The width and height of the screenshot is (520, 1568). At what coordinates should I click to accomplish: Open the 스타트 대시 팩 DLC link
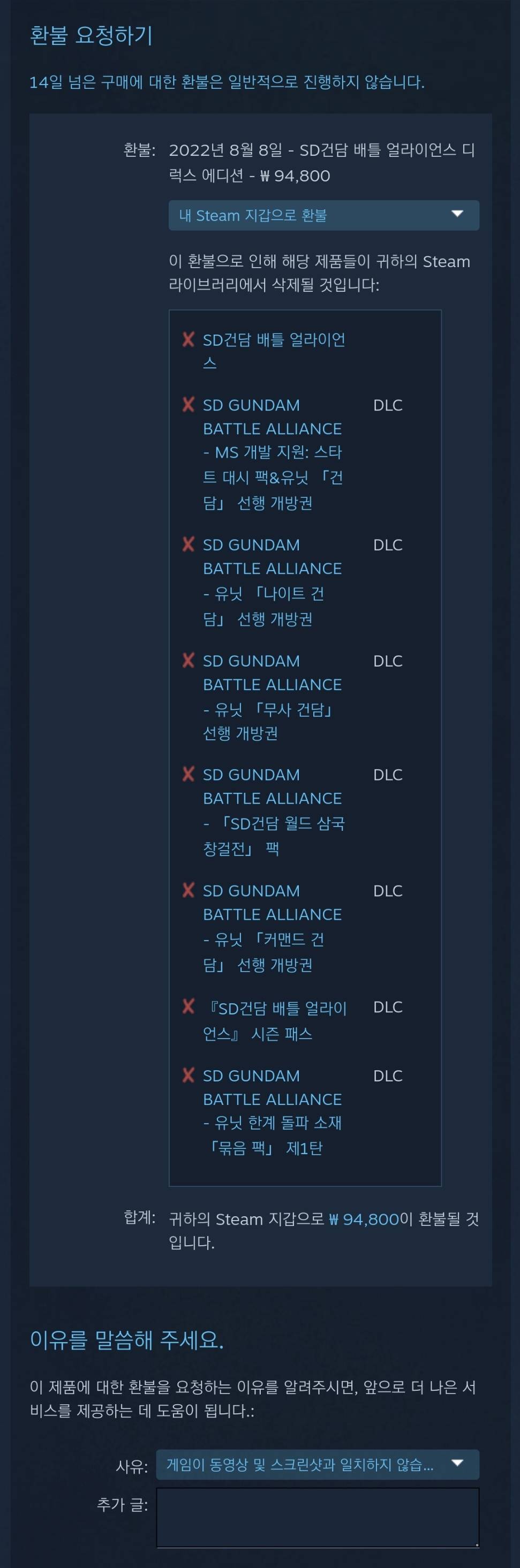tap(272, 453)
